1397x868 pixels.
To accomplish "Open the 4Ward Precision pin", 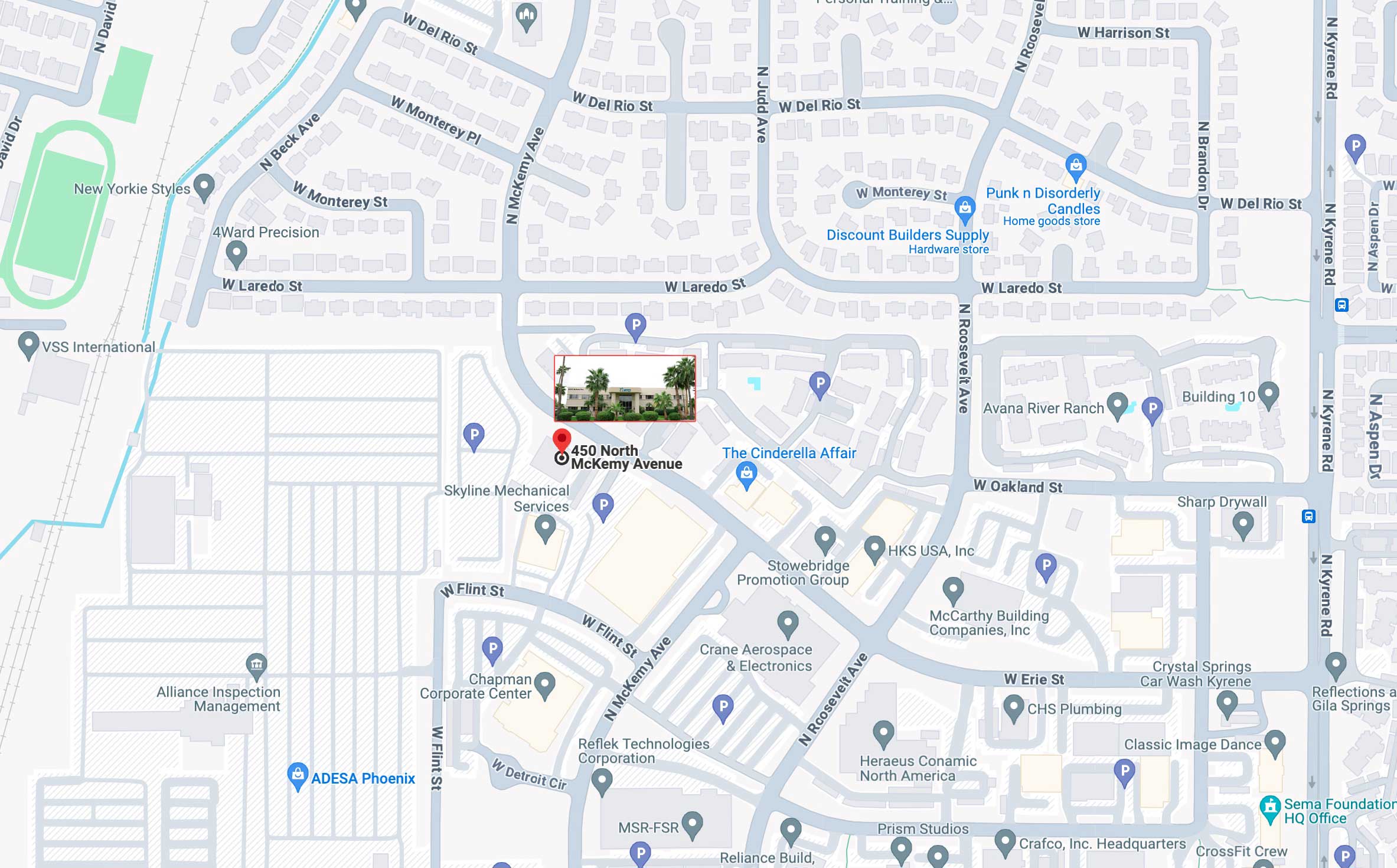I will tap(236, 254).
